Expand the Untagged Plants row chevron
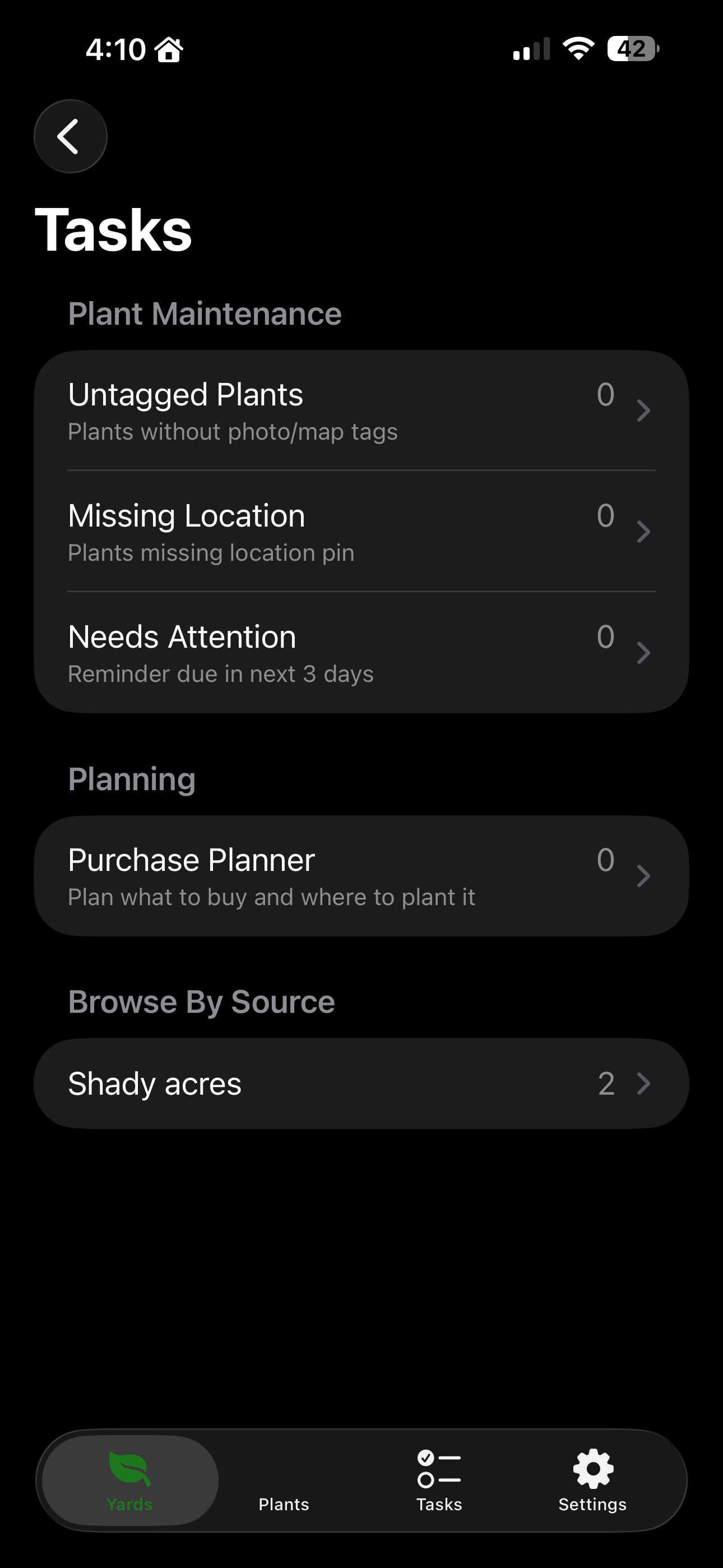 coord(645,411)
